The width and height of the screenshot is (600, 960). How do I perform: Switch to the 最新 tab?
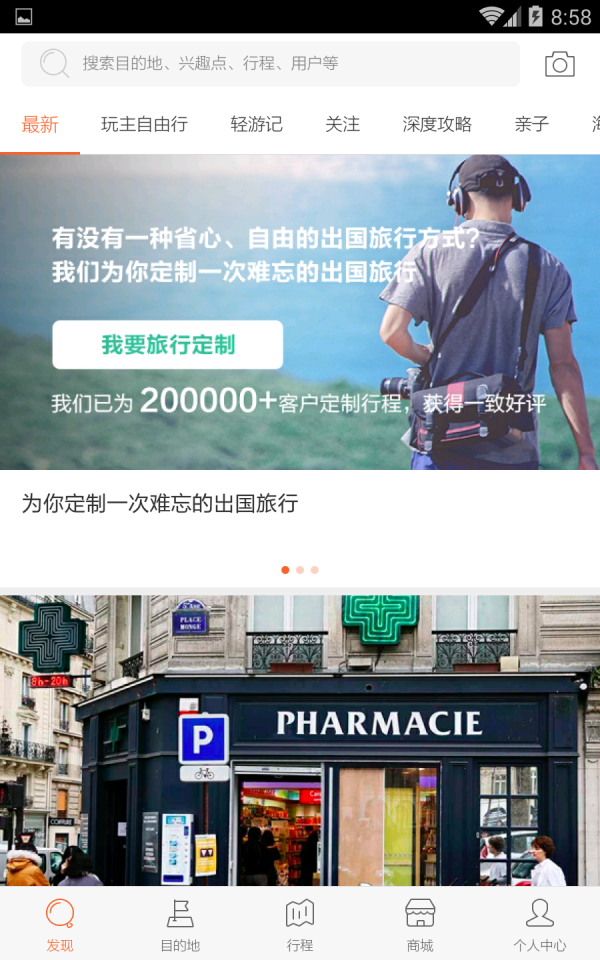40,125
